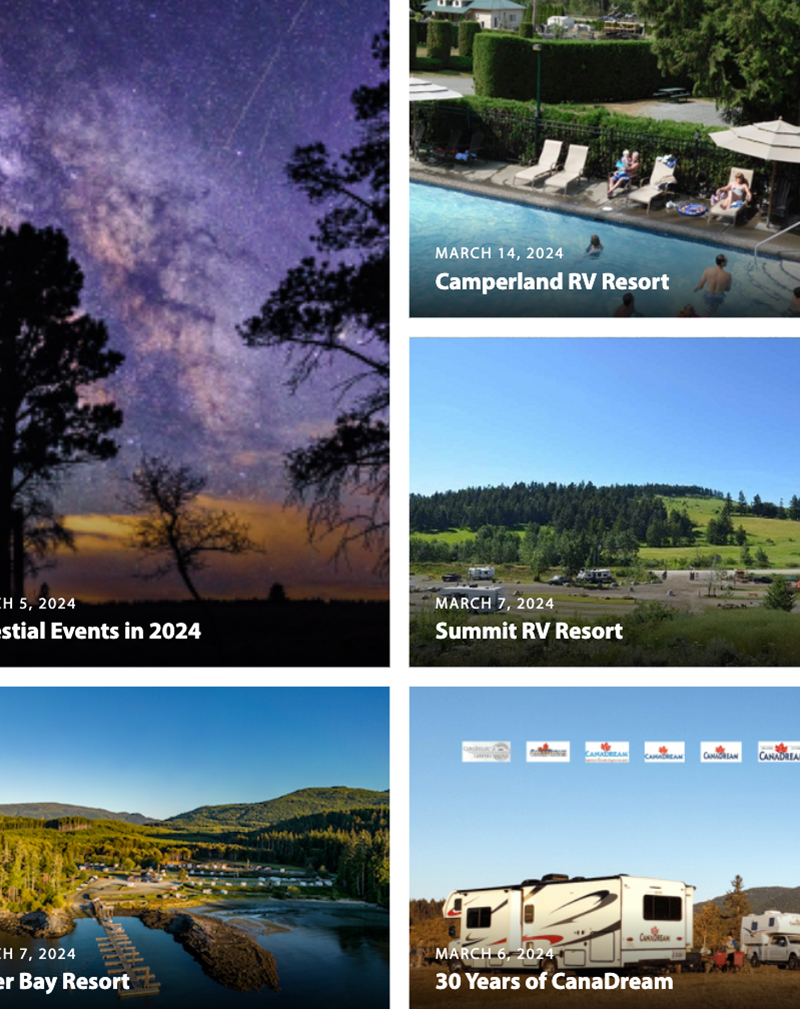The width and height of the screenshot is (800, 1009).
Task: Open the Summit RV Resort post
Action: click(529, 631)
